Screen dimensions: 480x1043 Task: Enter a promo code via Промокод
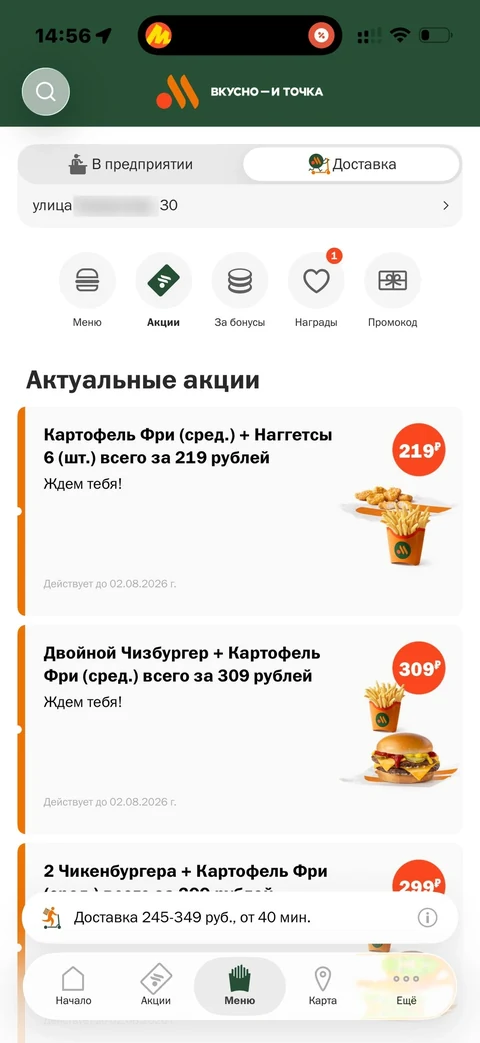[392, 291]
